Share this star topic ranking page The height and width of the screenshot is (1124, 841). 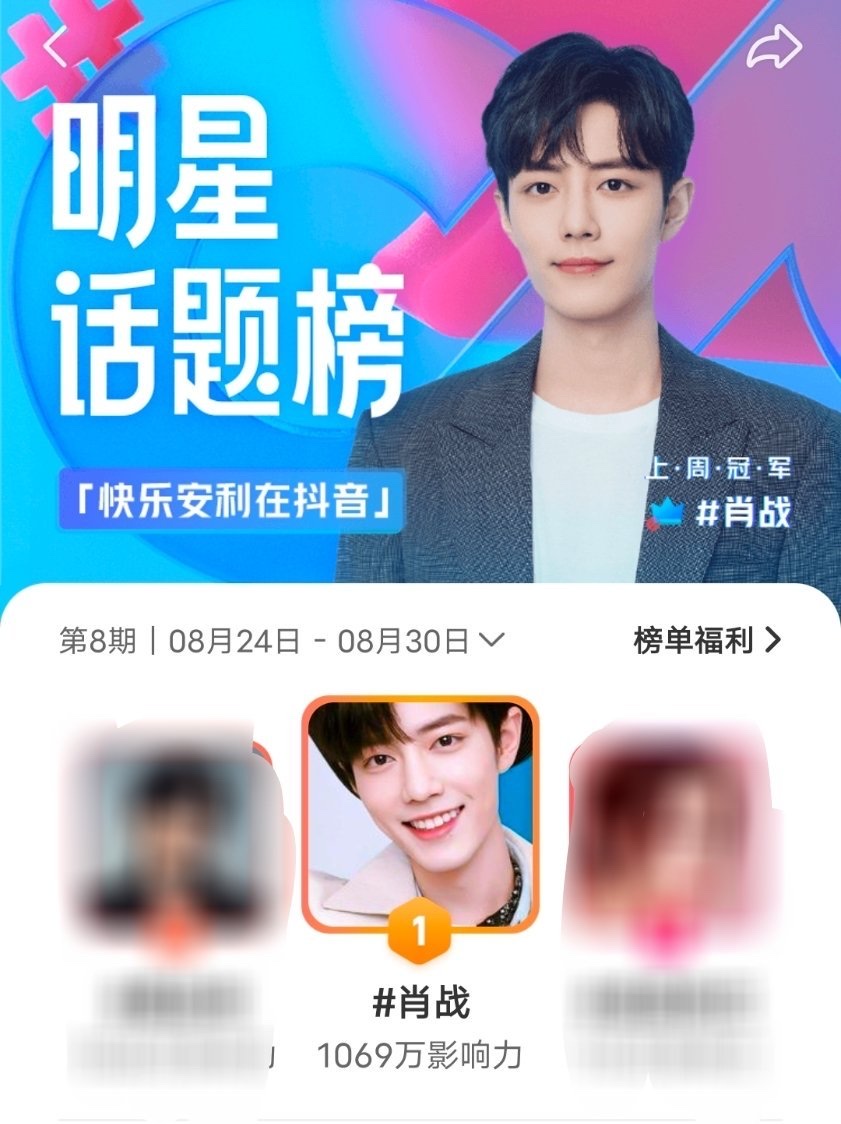pos(774,47)
